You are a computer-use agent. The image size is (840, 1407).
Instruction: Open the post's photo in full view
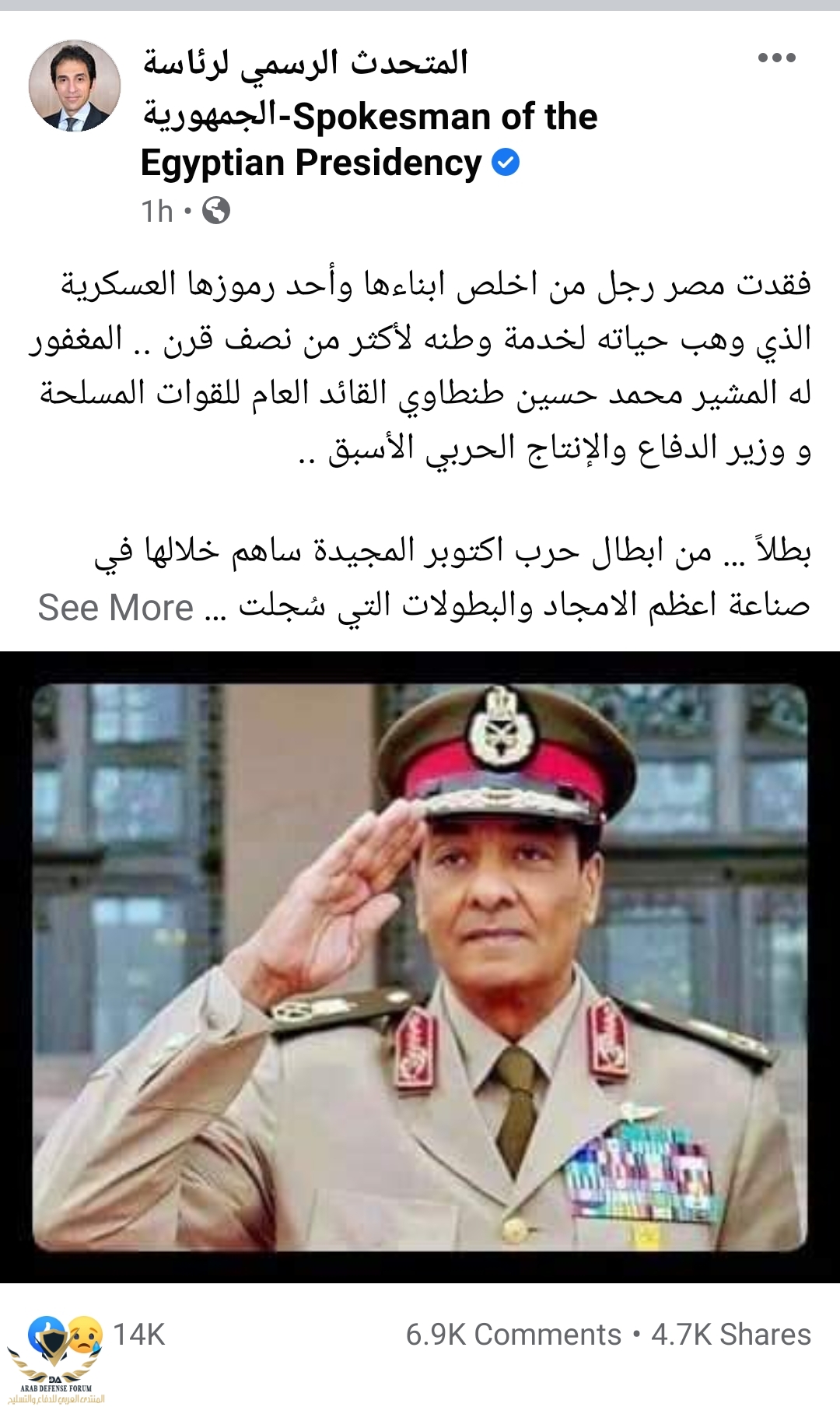(x=420, y=967)
